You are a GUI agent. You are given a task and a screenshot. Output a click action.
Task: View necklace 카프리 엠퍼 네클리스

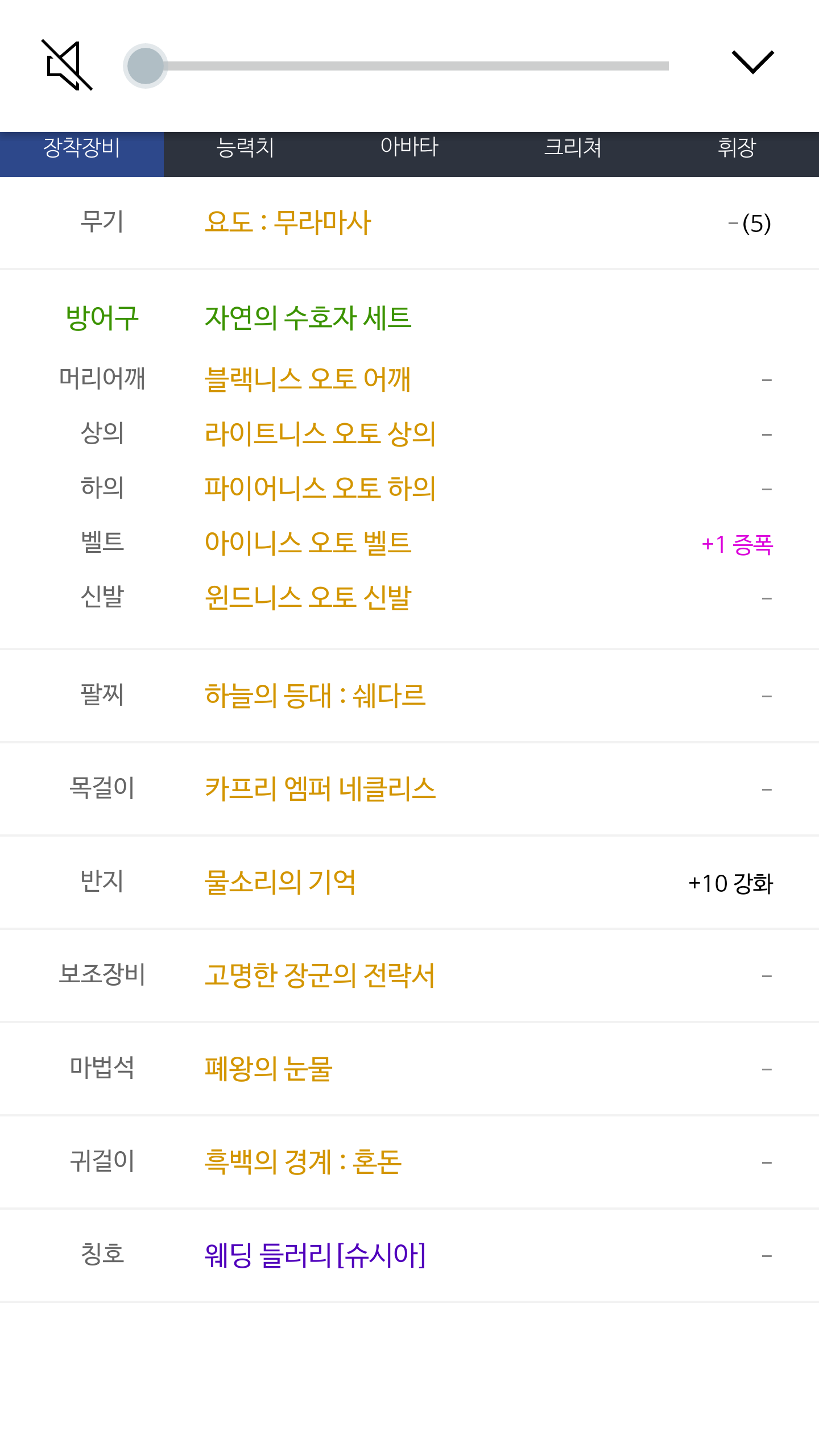tap(320, 788)
